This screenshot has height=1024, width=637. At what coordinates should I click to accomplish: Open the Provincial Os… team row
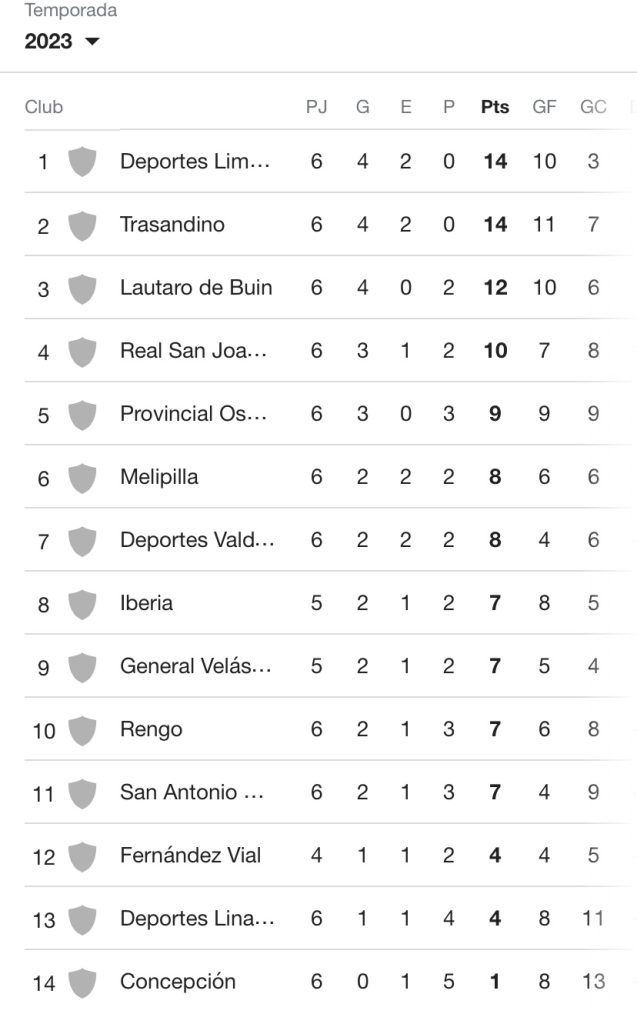click(327, 414)
